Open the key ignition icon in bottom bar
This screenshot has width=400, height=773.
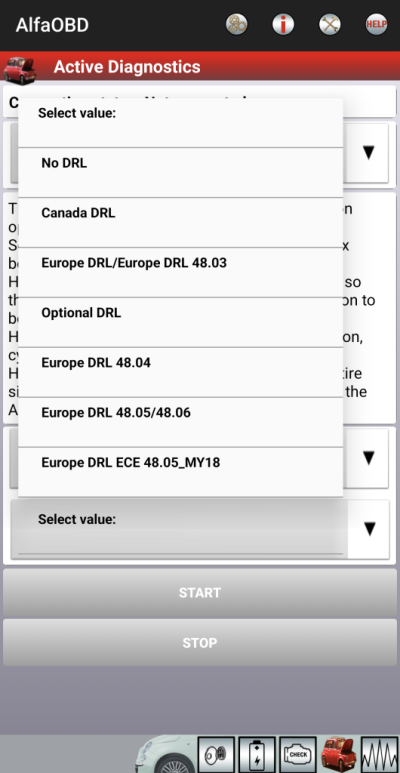pos(216,755)
